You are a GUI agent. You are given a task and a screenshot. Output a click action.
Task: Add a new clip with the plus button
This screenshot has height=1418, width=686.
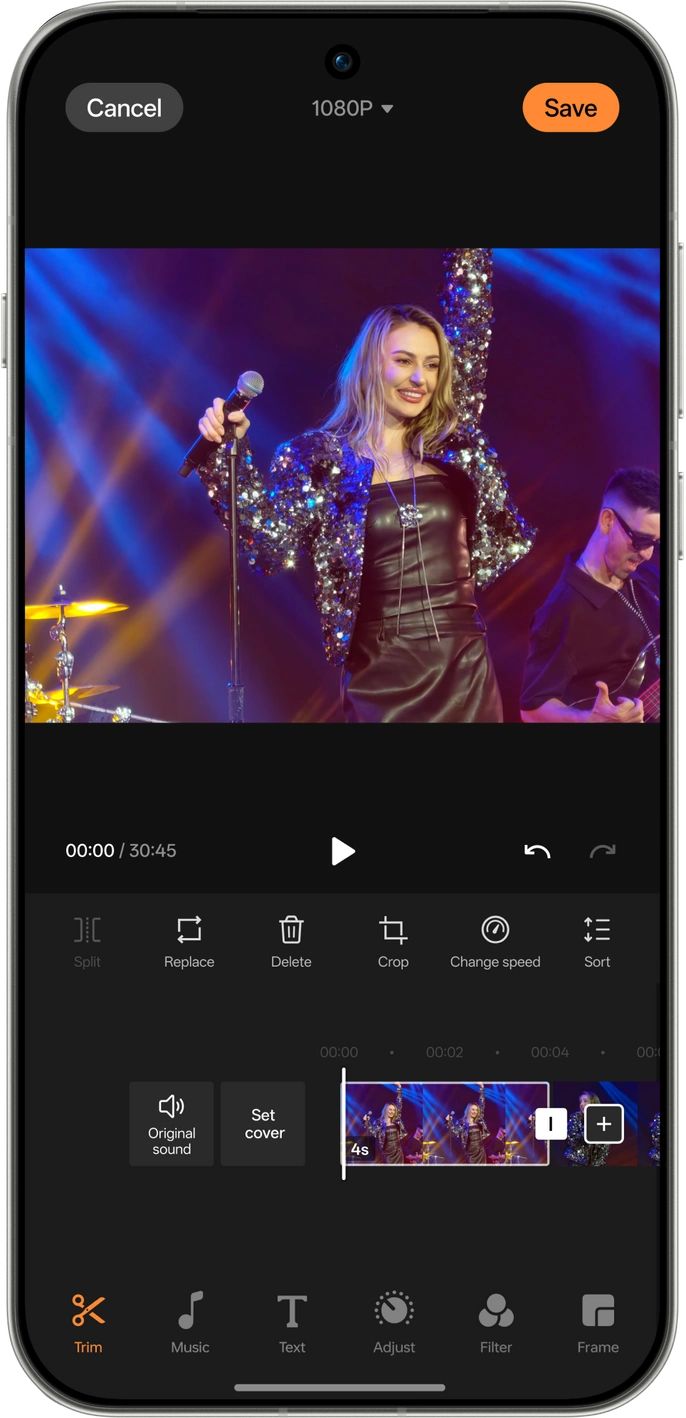pos(604,1124)
